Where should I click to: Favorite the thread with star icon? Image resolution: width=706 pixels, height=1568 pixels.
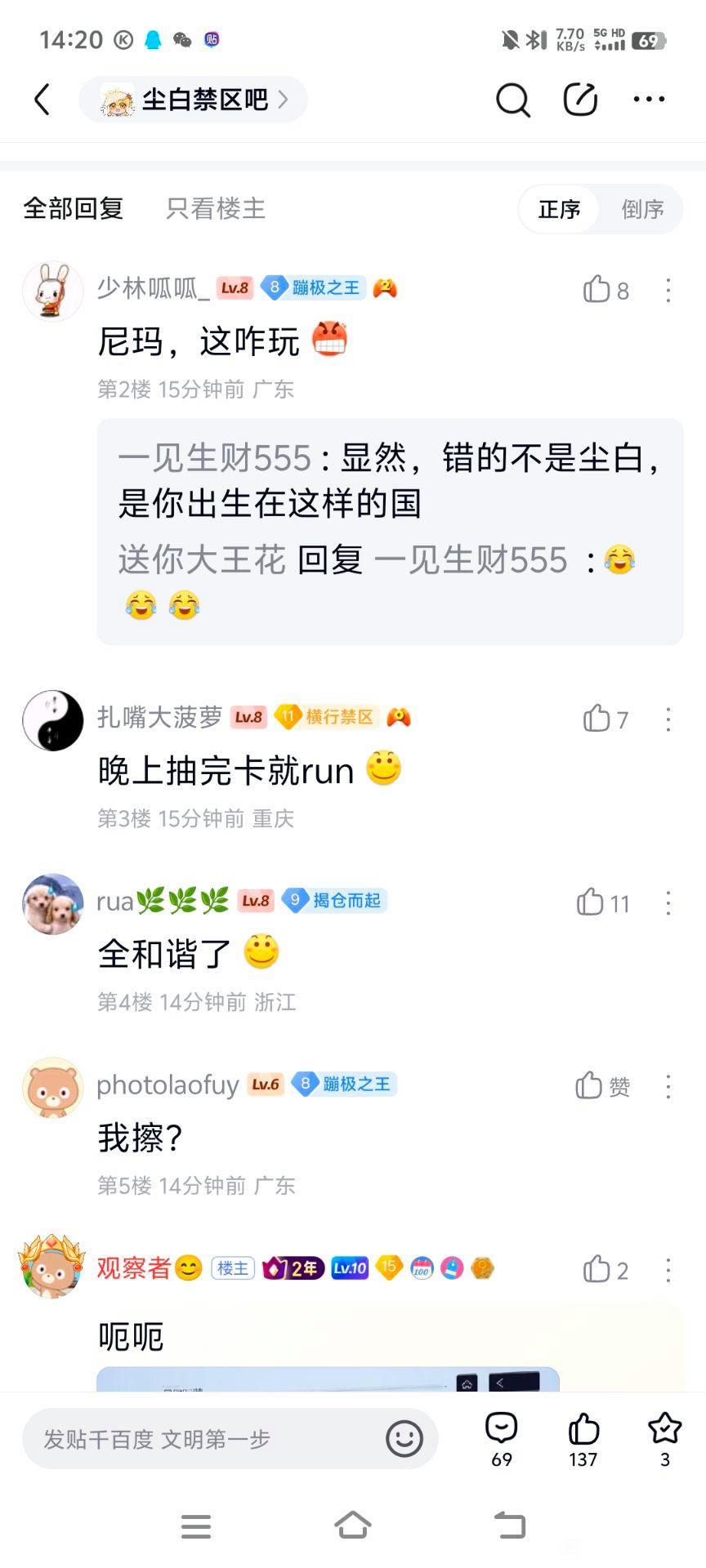(x=665, y=1440)
